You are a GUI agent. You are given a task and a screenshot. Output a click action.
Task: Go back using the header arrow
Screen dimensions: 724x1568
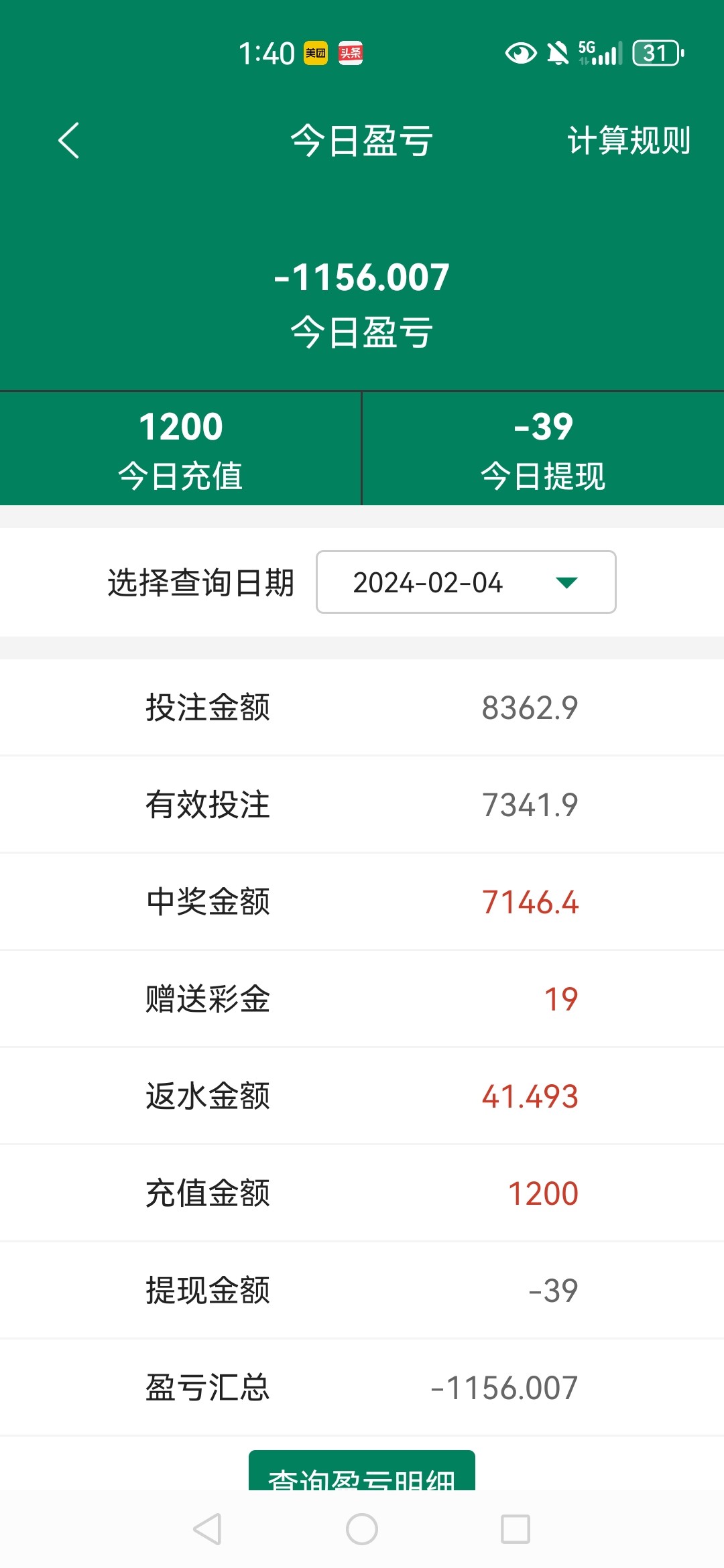(68, 141)
